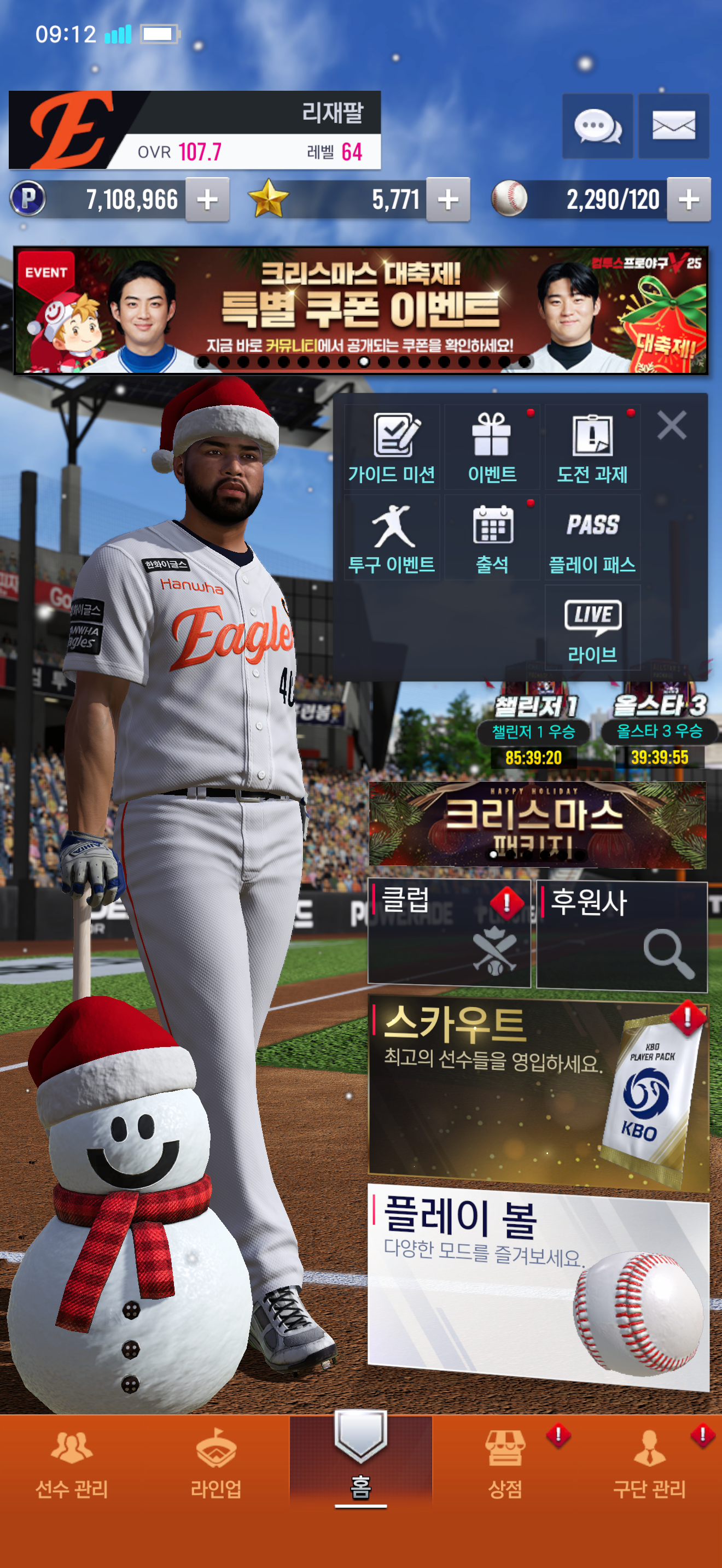The width and height of the screenshot is (722, 1568).
Task: Add more baseballs with plus button
Action: tap(689, 200)
